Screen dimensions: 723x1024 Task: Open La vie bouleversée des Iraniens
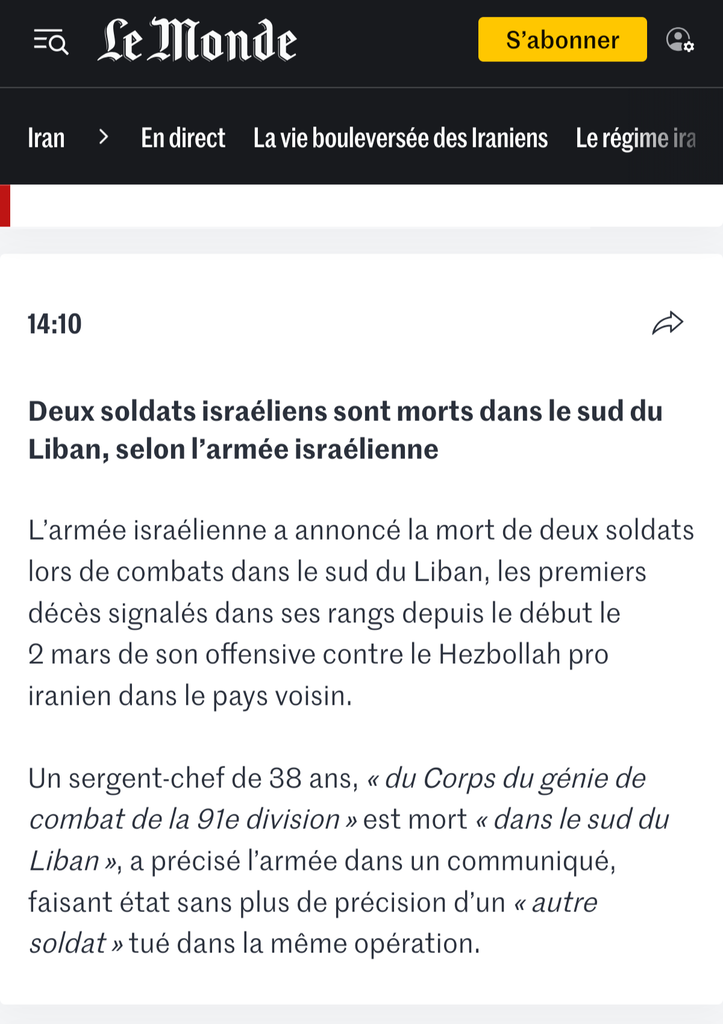coord(400,138)
